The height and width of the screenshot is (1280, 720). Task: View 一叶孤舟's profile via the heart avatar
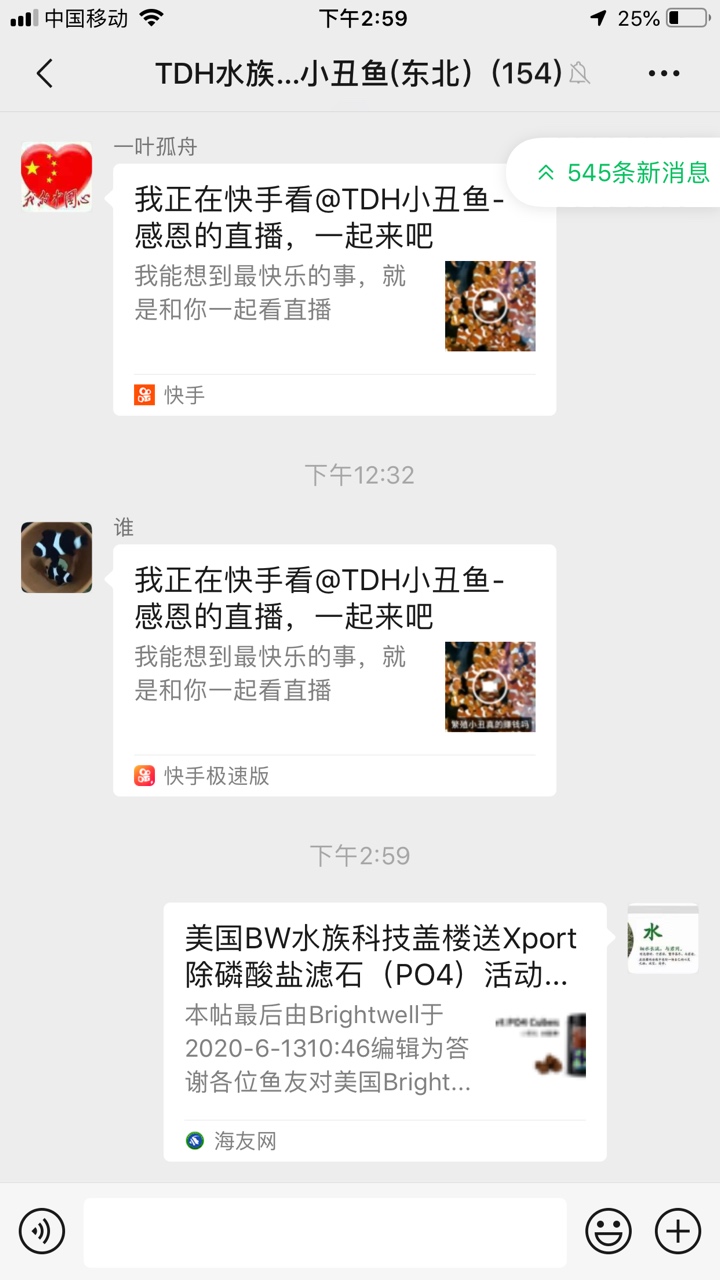tap(57, 177)
